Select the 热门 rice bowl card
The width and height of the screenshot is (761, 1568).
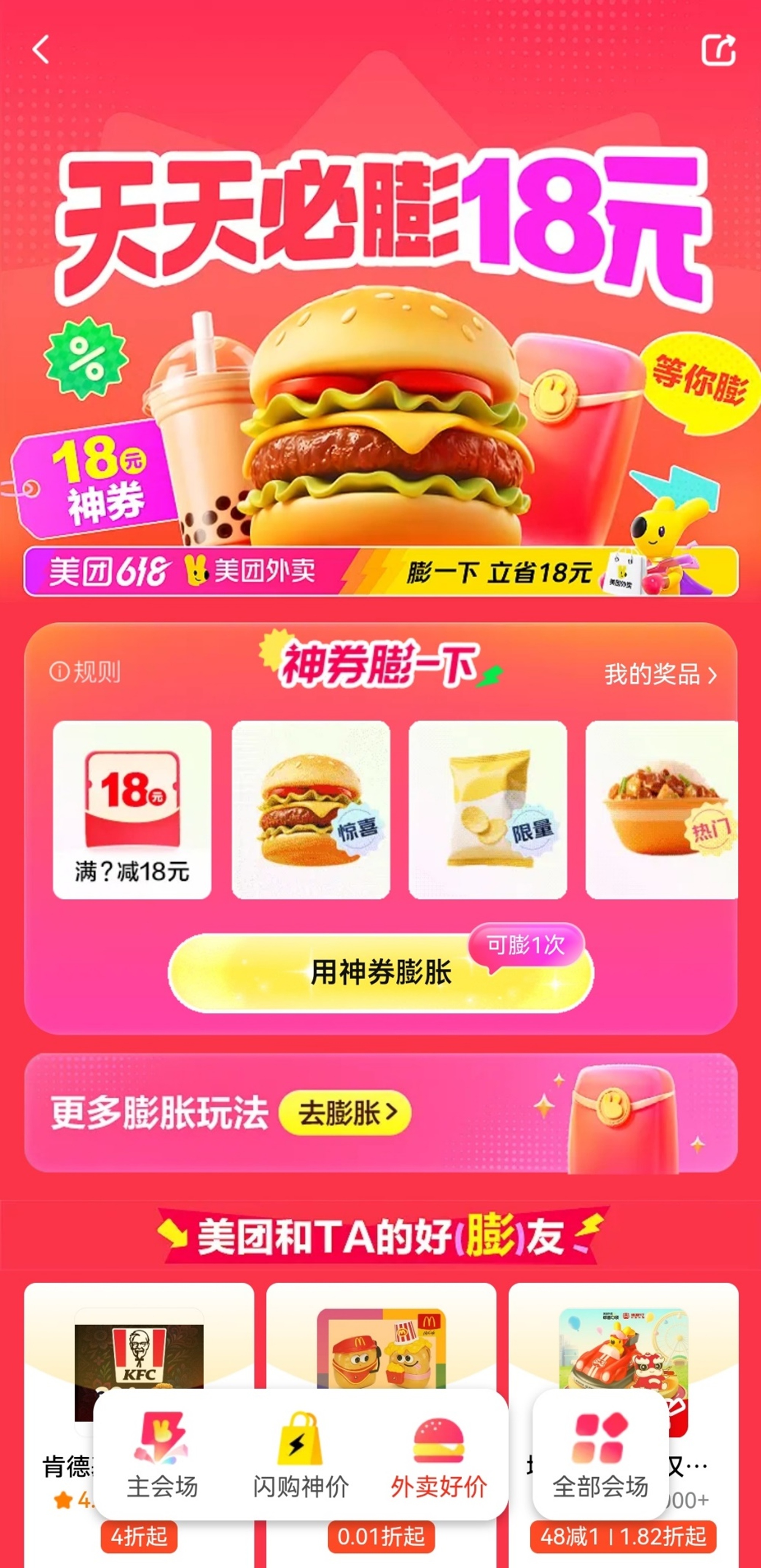(661, 810)
